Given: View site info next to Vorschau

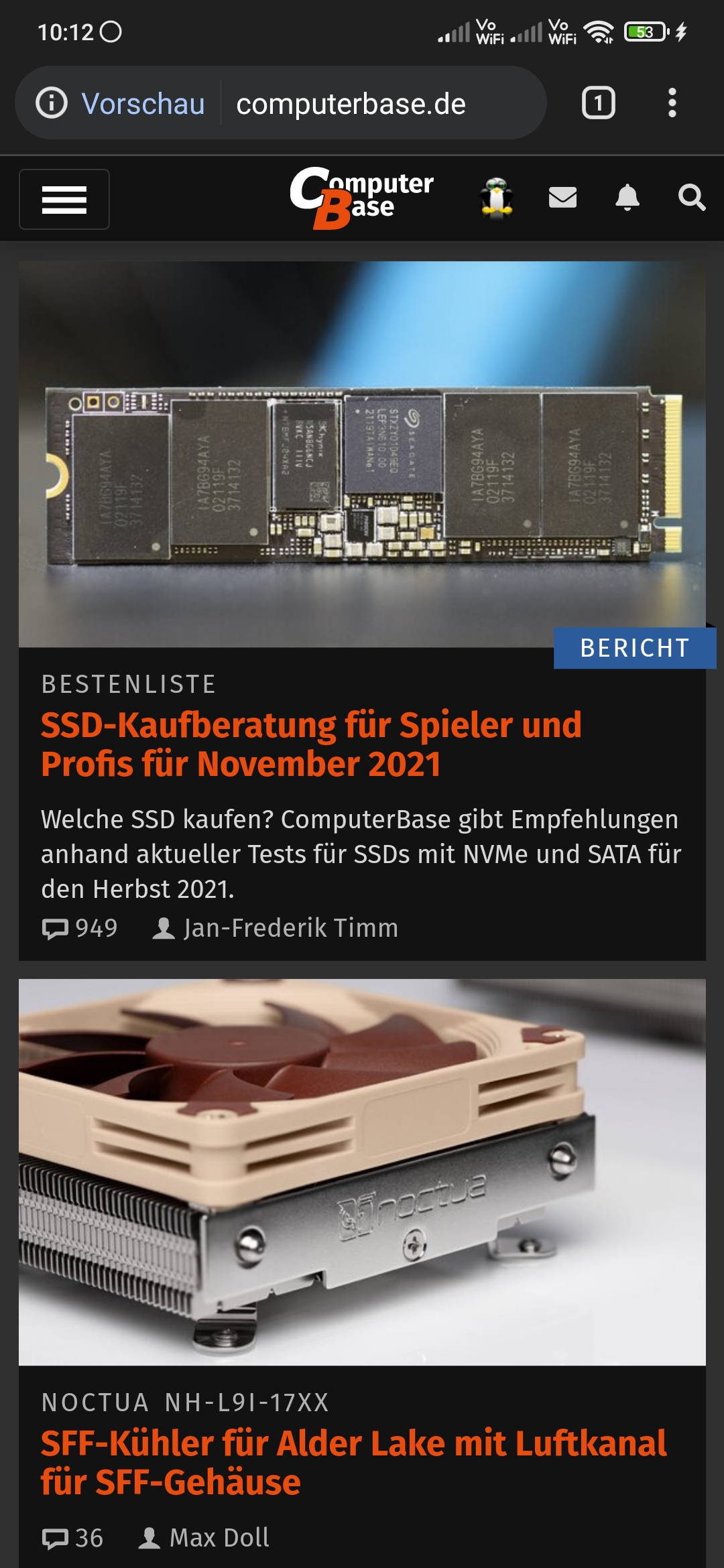Looking at the screenshot, I should (x=52, y=103).
